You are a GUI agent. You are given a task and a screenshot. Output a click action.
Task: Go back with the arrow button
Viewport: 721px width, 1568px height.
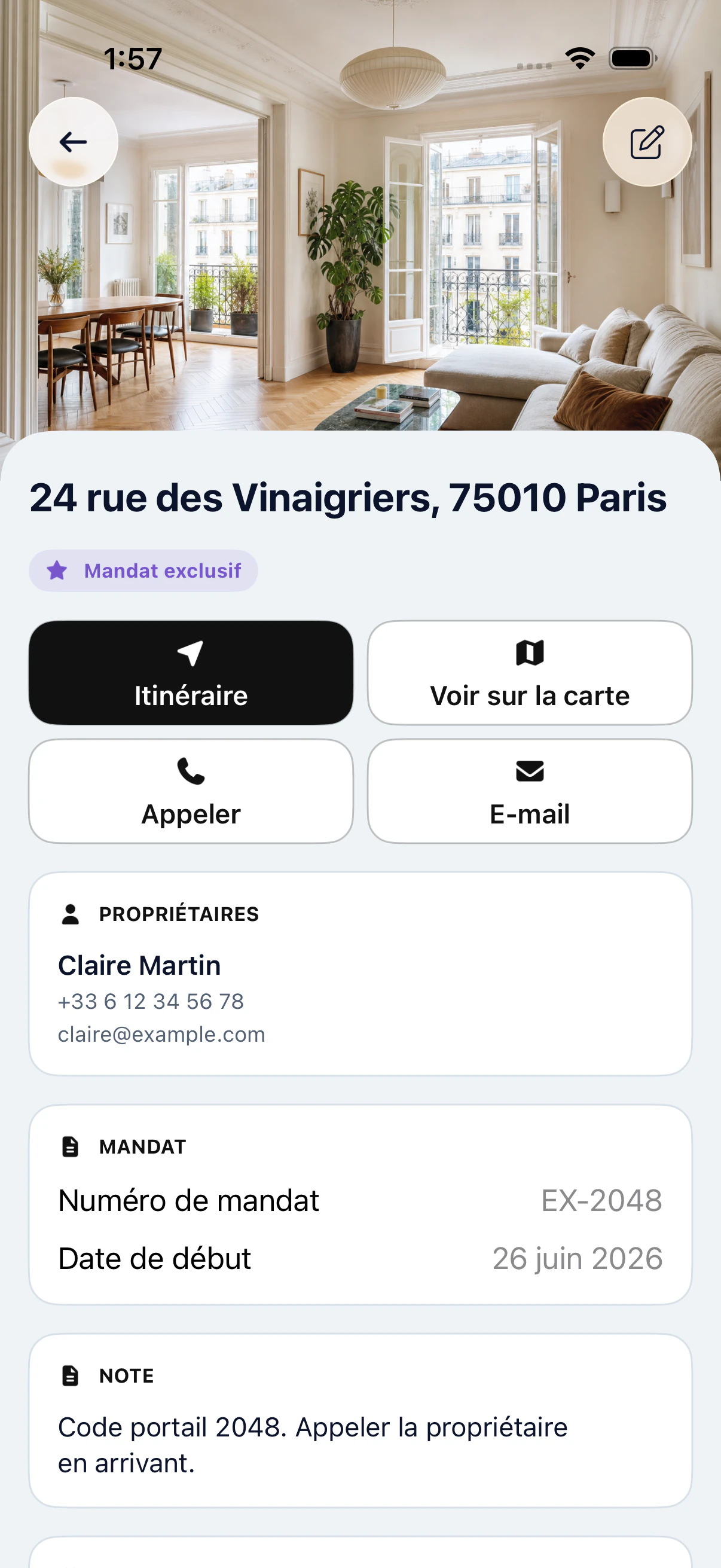click(73, 142)
